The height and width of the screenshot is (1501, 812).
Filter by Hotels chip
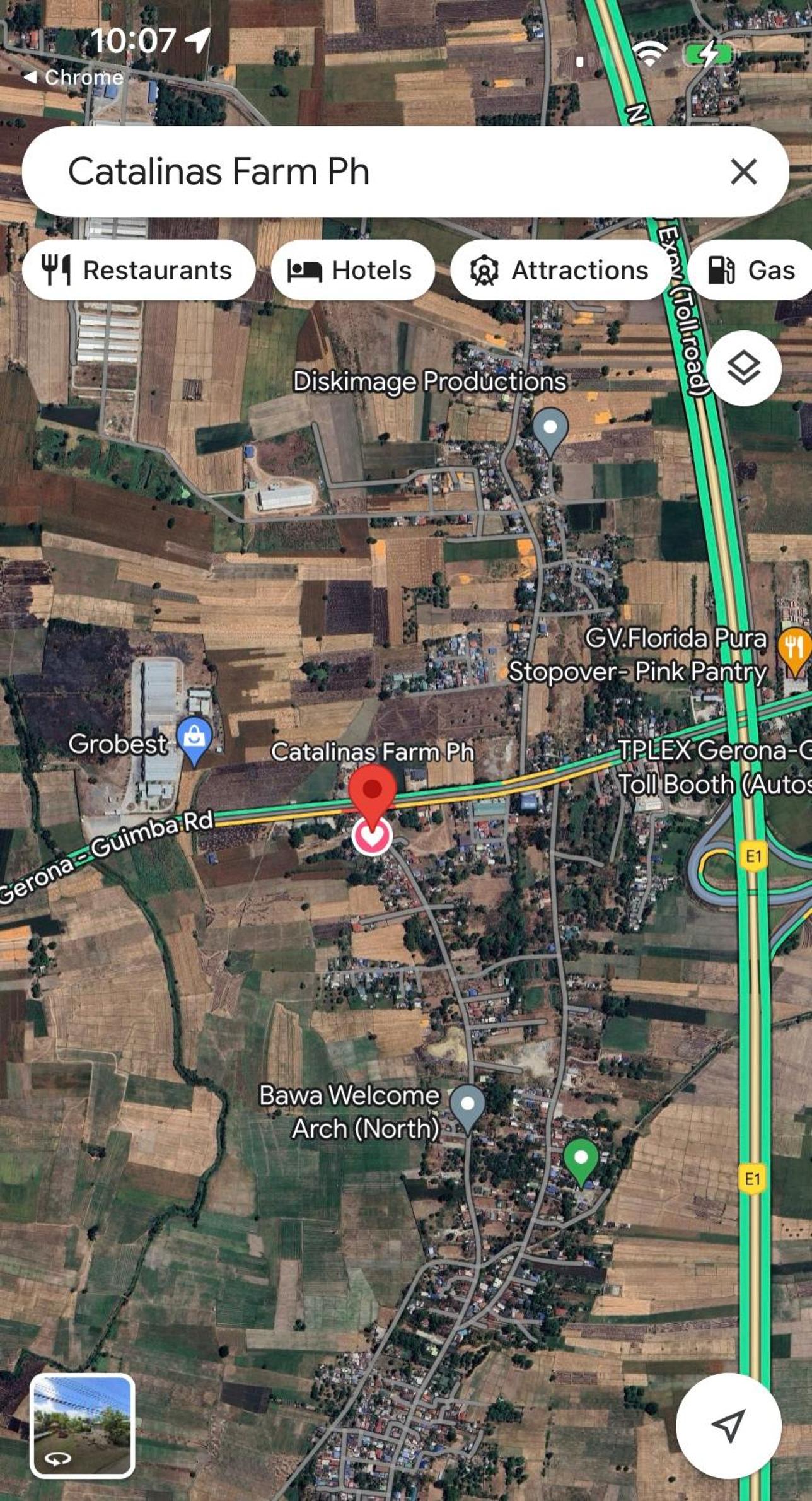click(352, 270)
